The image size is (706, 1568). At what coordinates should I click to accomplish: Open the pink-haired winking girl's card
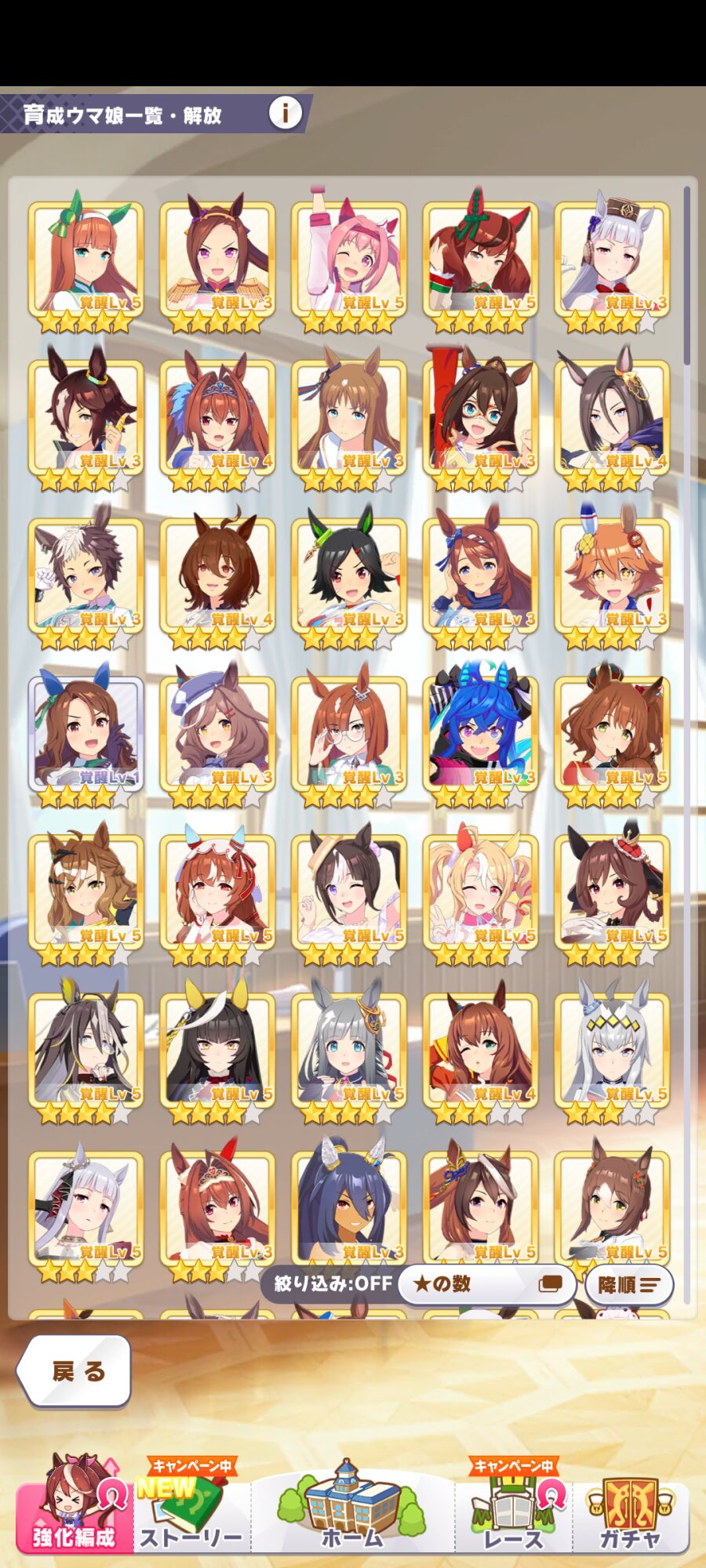349,260
